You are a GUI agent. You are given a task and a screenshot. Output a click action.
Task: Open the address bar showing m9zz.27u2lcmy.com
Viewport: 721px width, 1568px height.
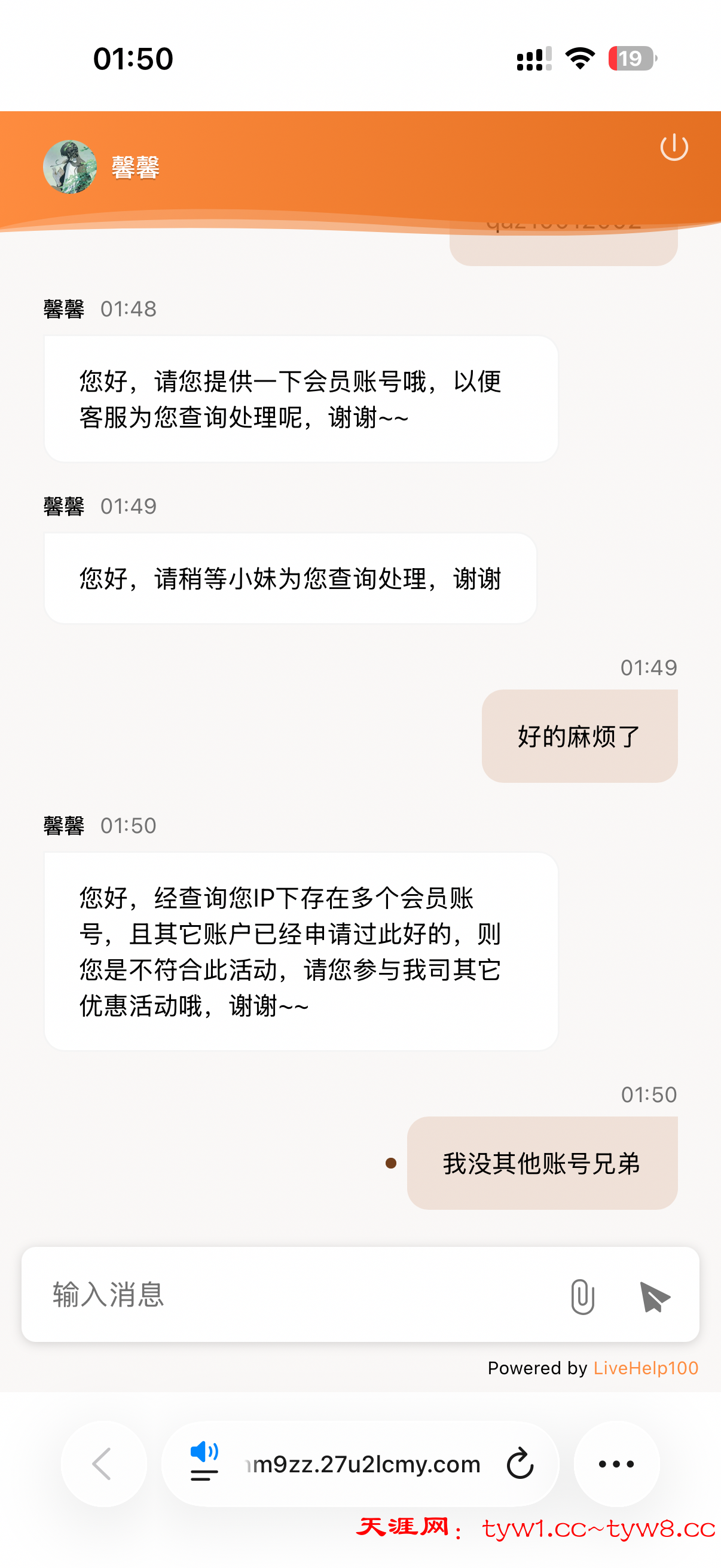pyautogui.click(x=365, y=1463)
